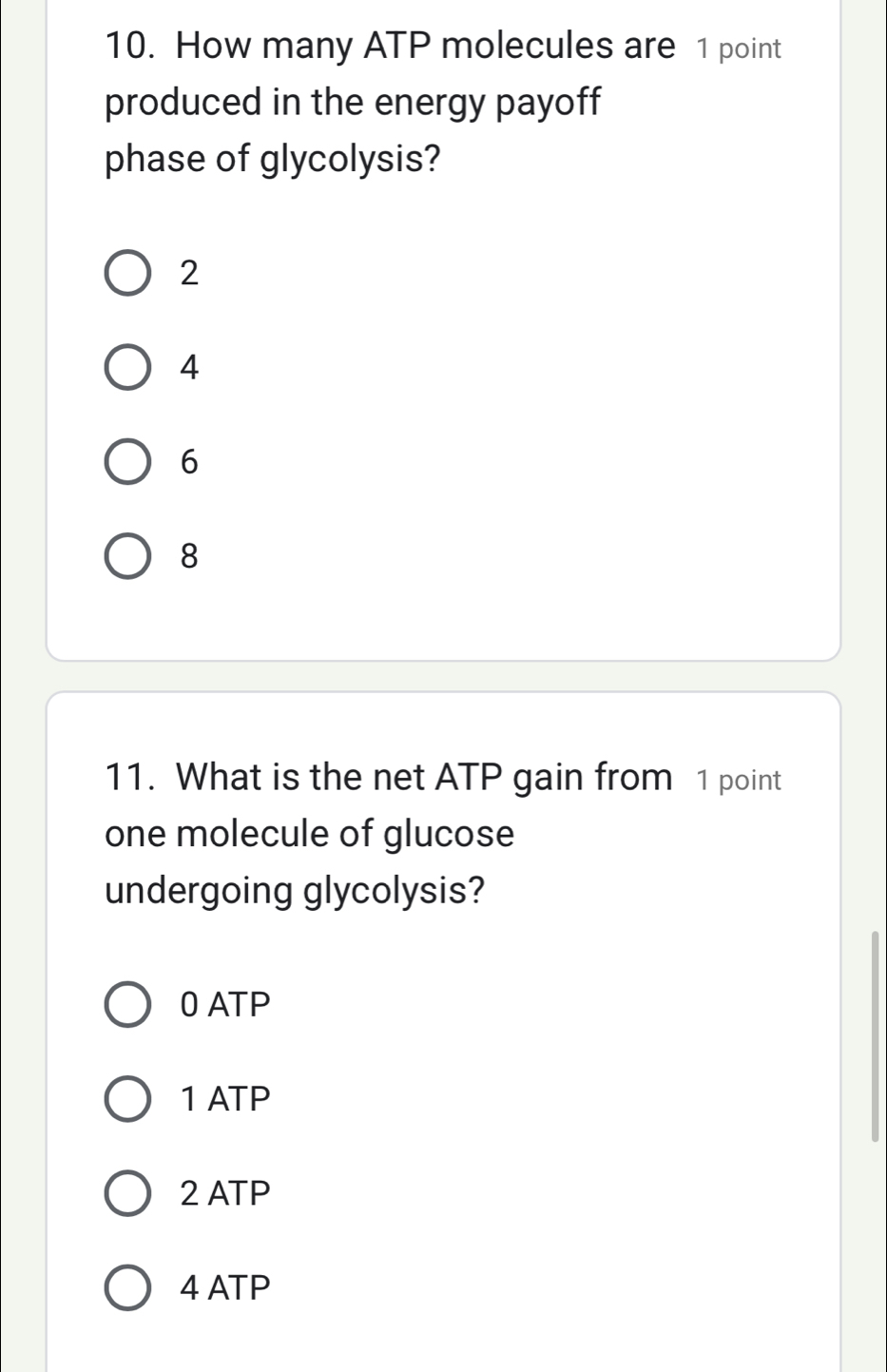This screenshot has height=1372, width=887.
Task: Pick 2 ATP as net gain
Action: tap(126, 1193)
